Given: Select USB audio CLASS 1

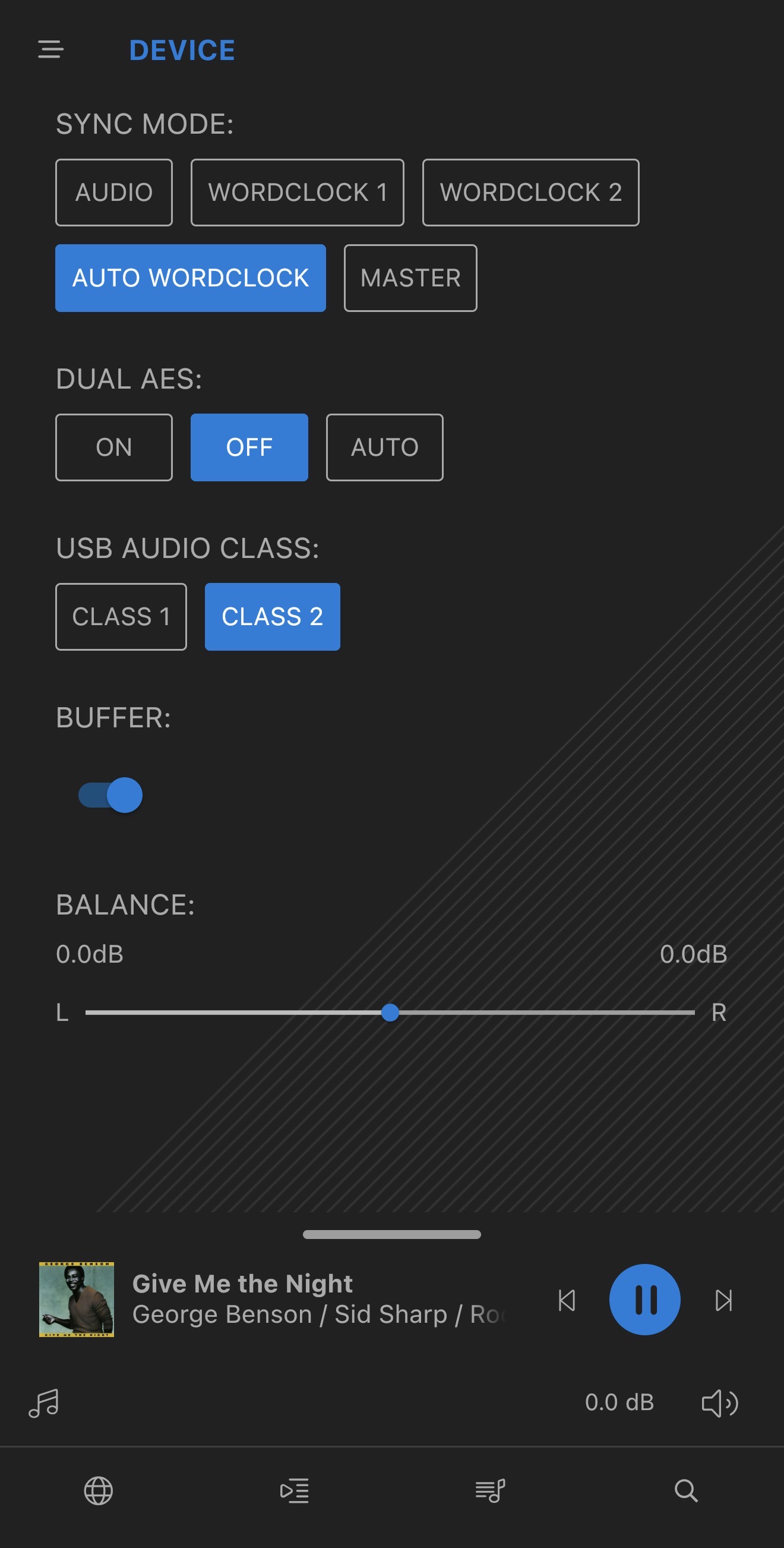Looking at the screenshot, I should (x=121, y=617).
